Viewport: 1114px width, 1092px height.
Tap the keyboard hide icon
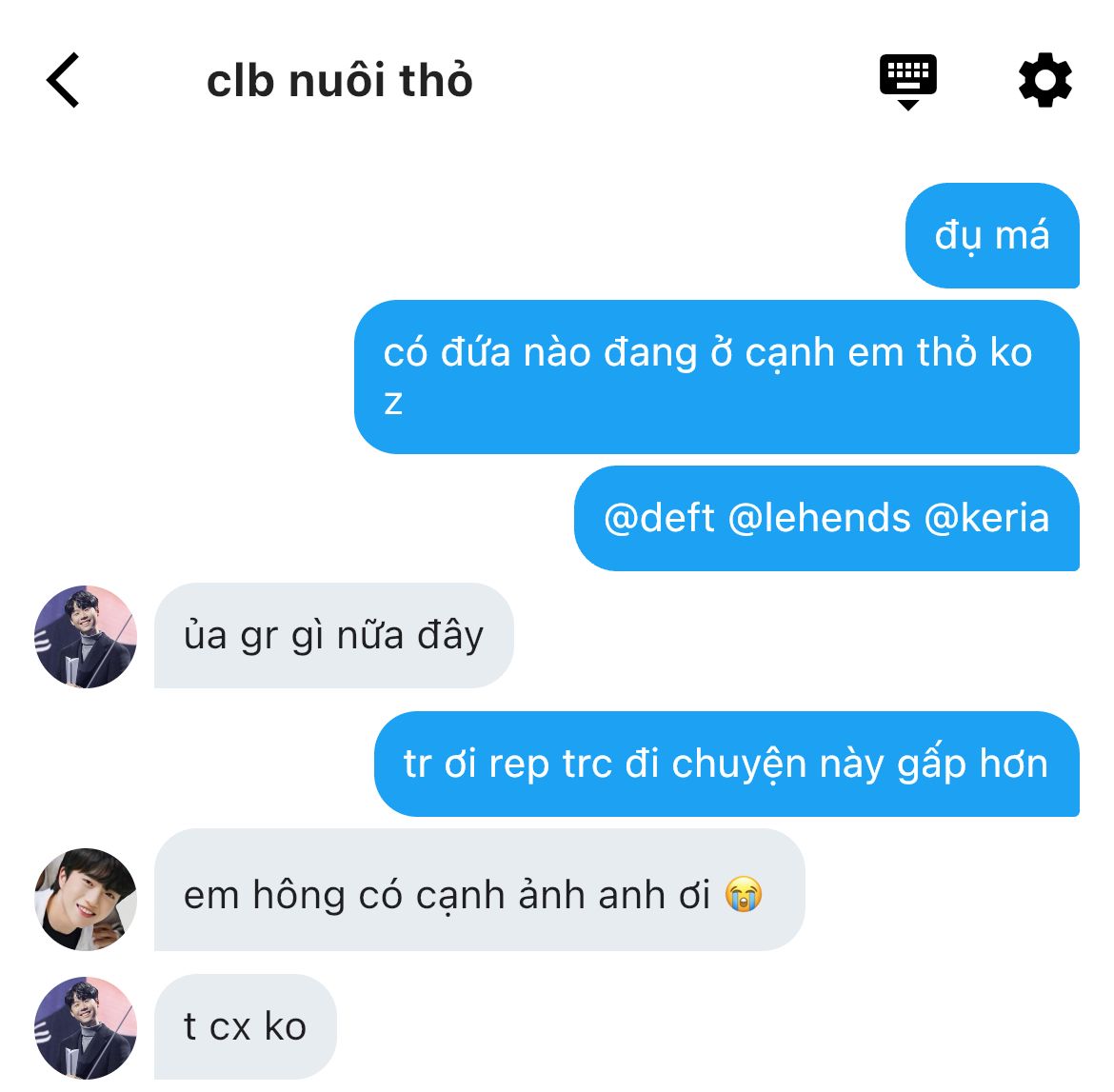(x=908, y=82)
